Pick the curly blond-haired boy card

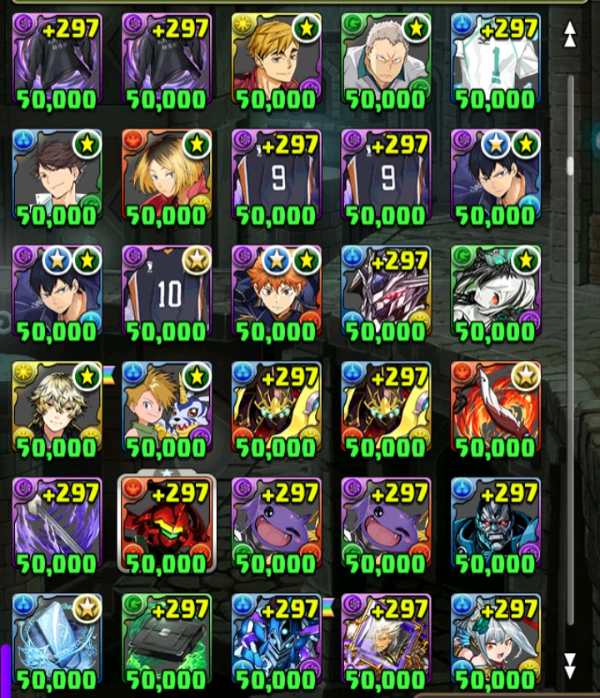[x=57, y=410]
